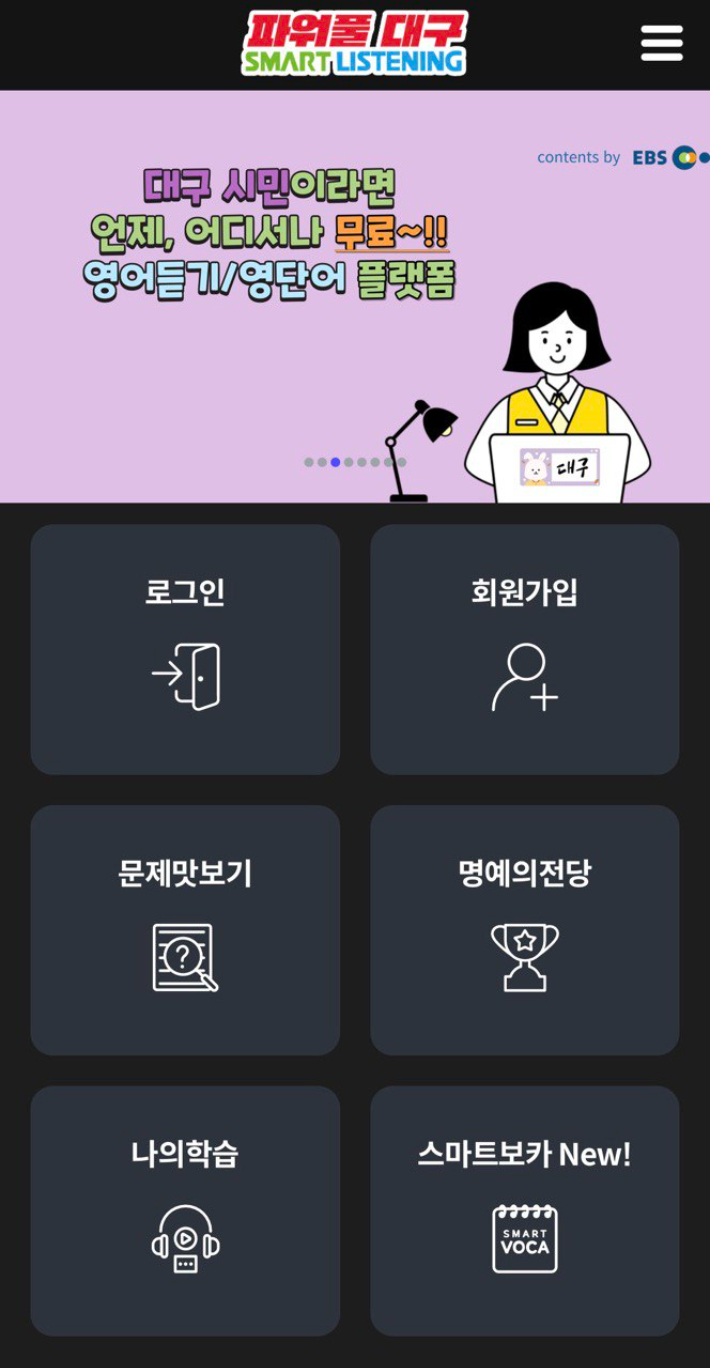Open the hamburger menu
This screenshot has width=710, height=1368.
point(661,43)
